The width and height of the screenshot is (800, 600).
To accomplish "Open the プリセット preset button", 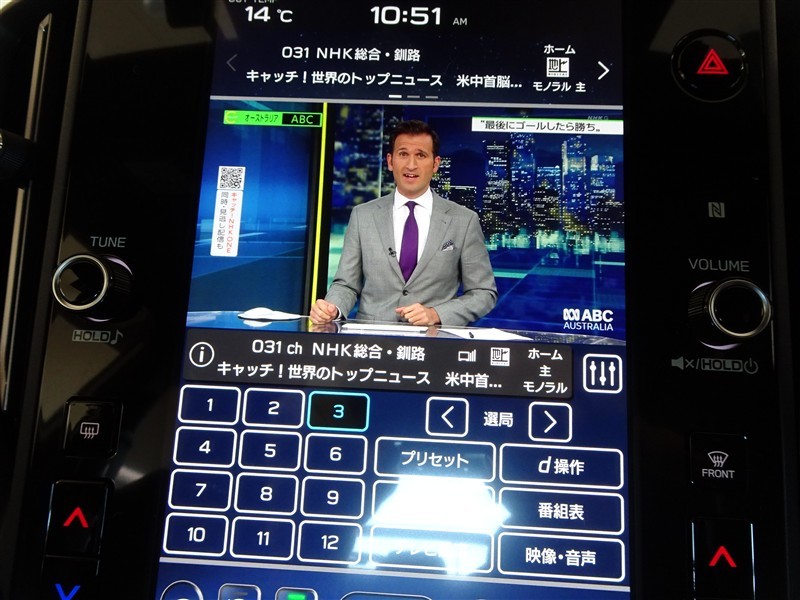I will point(435,459).
